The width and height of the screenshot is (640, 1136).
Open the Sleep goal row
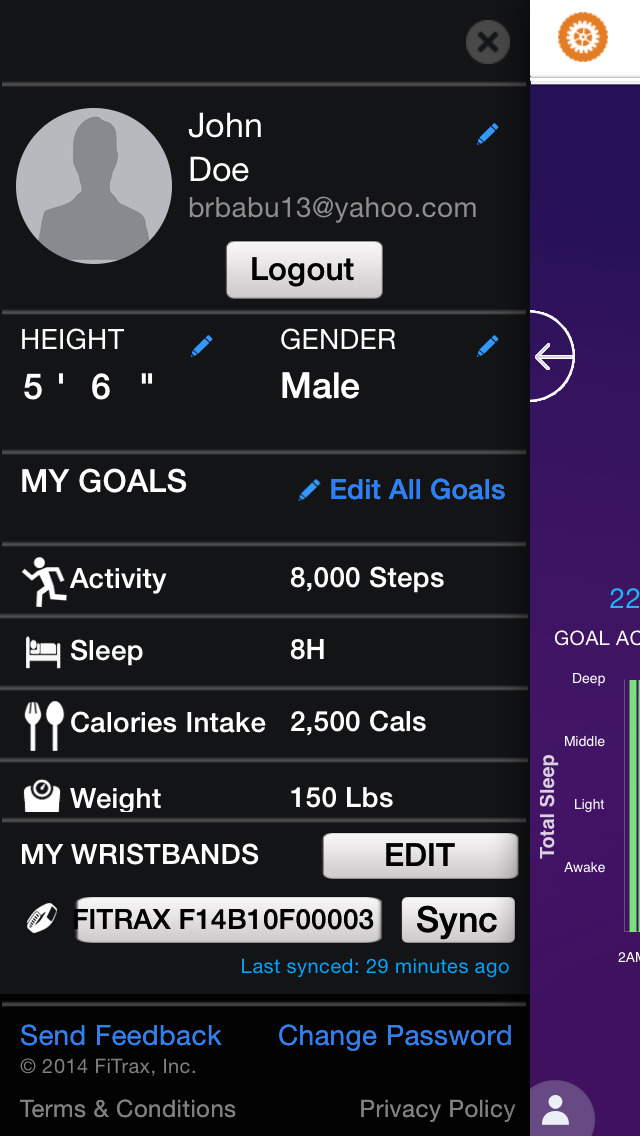pos(264,651)
